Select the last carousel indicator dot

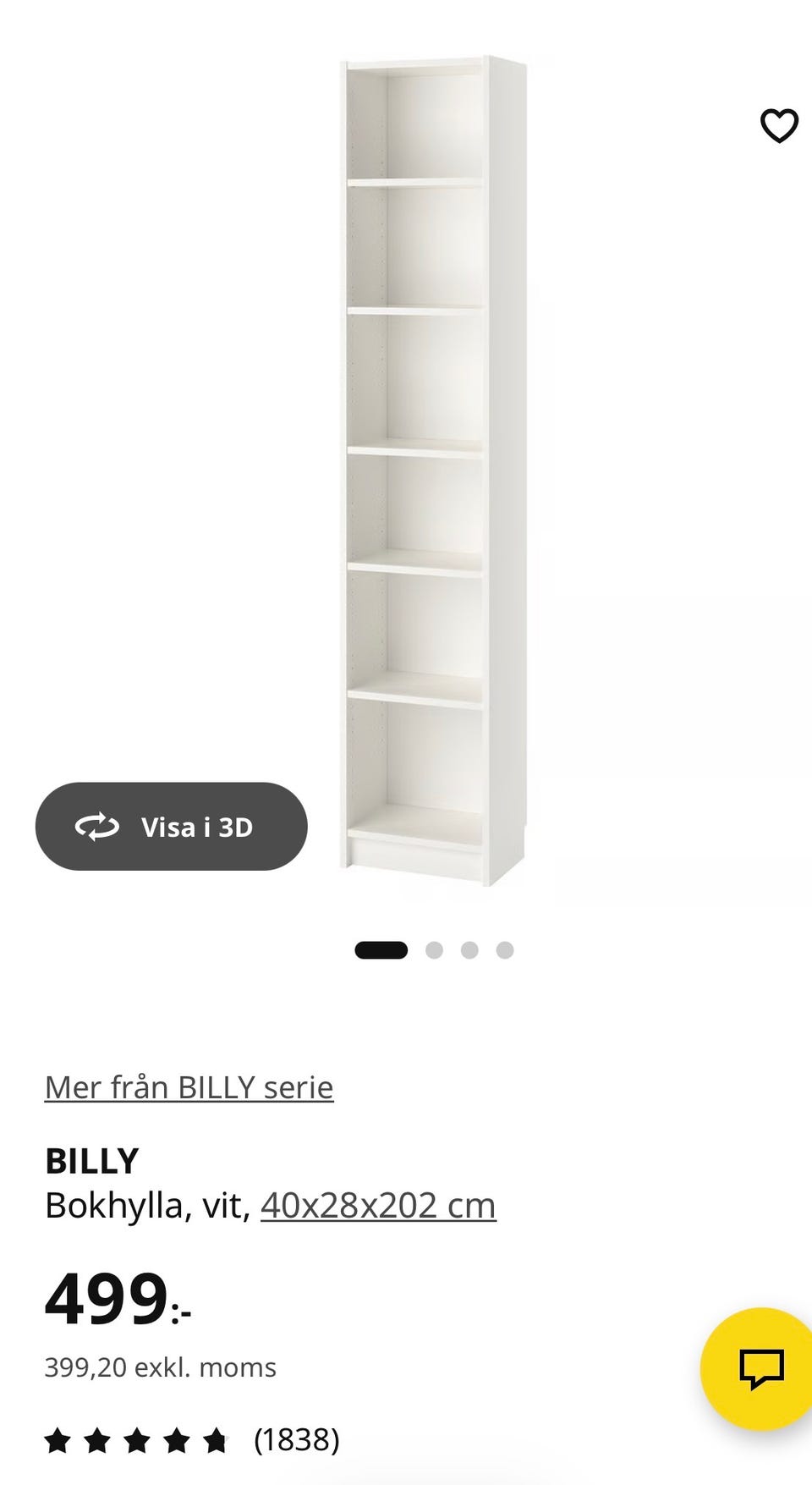click(504, 950)
